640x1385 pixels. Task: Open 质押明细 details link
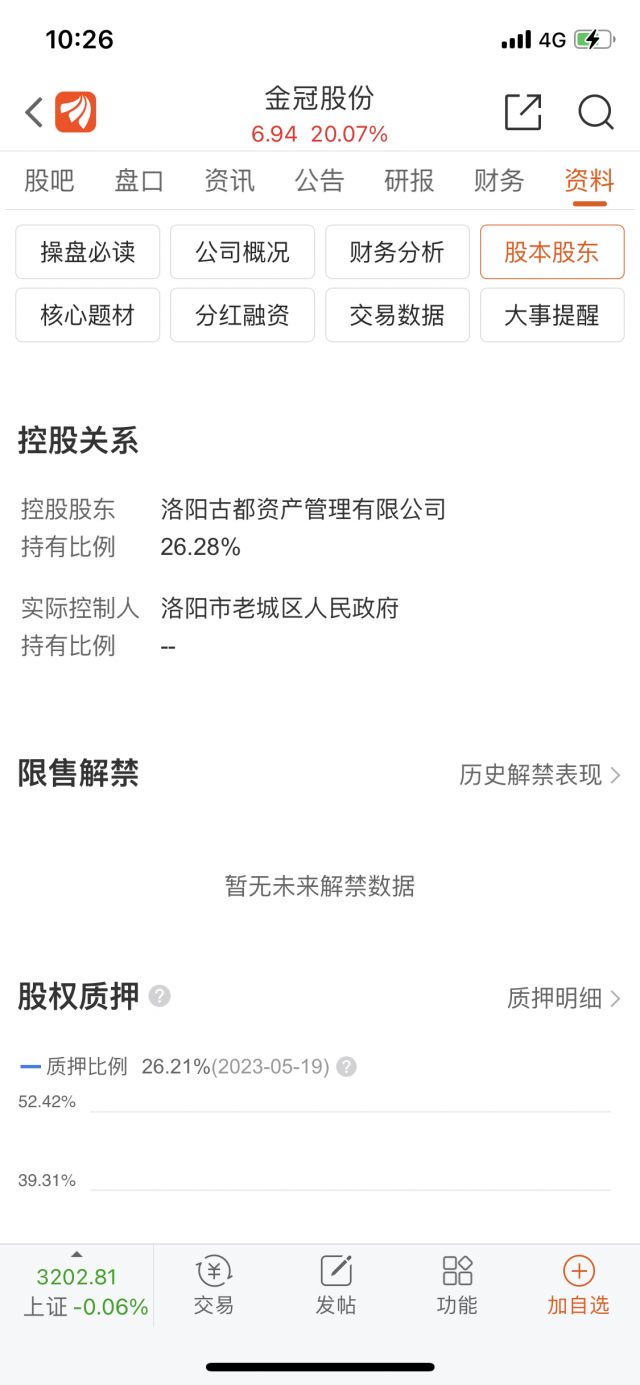[564, 998]
